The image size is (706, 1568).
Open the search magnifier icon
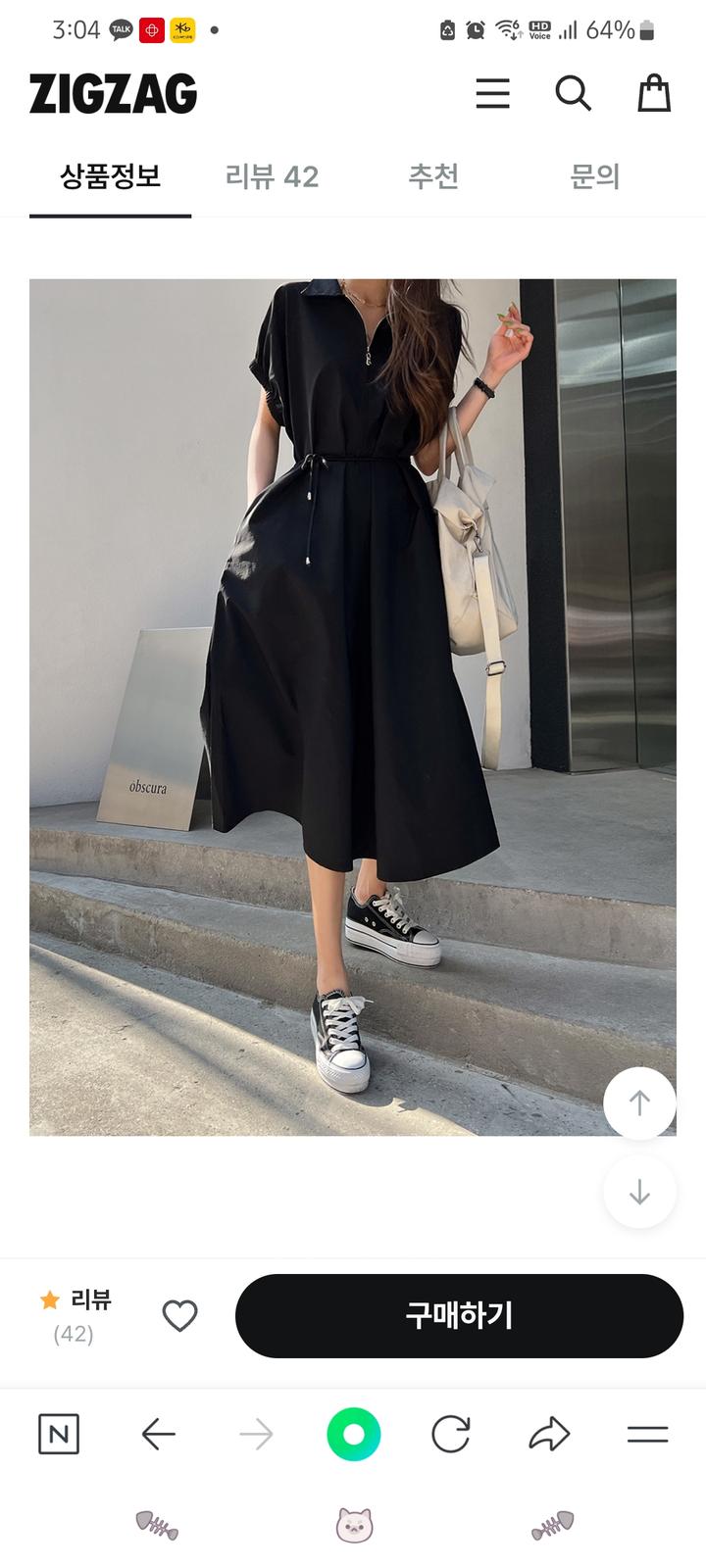point(573,94)
